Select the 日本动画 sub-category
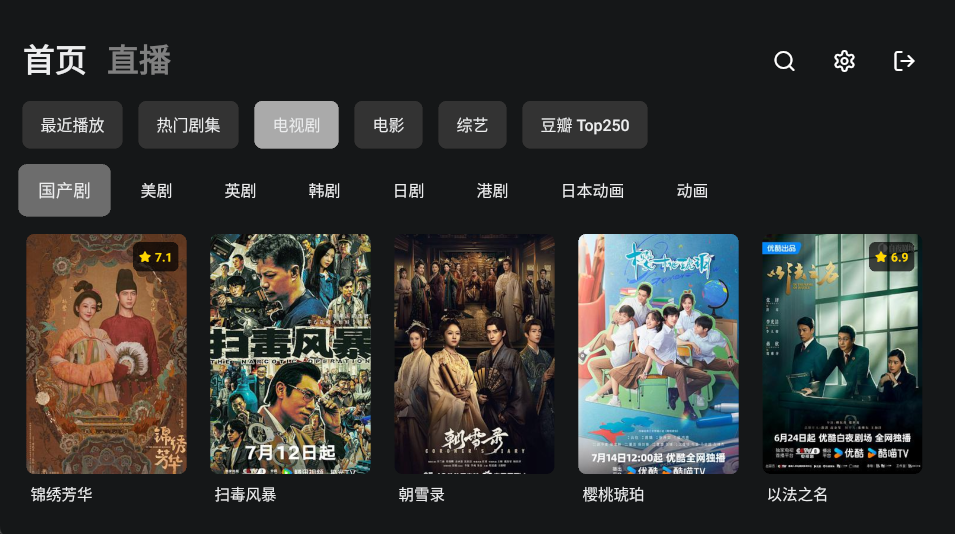 click(x=592, y=190)
